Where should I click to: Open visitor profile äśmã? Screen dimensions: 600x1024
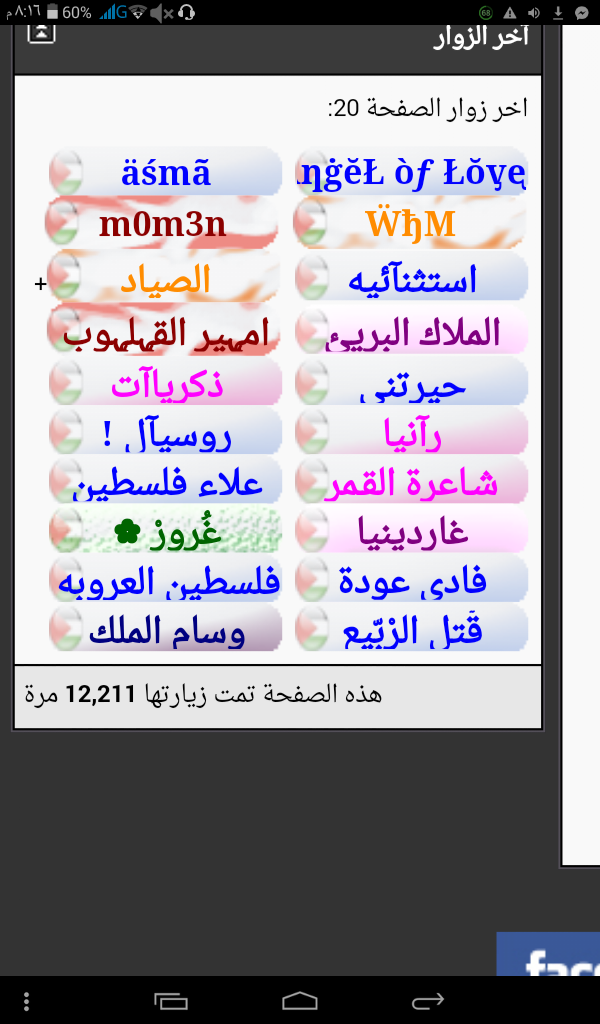165,173
